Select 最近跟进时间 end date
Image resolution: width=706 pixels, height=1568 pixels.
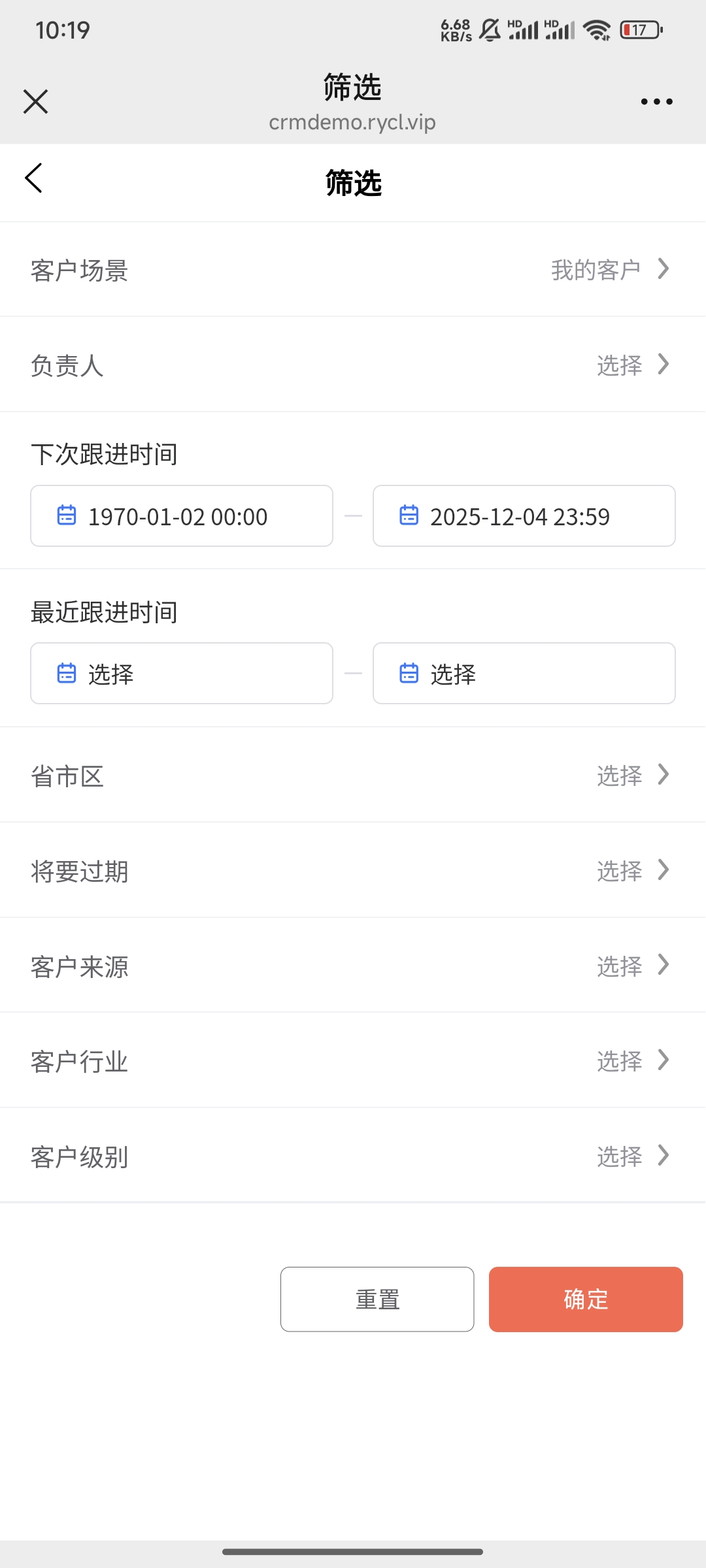coord(524,674)
